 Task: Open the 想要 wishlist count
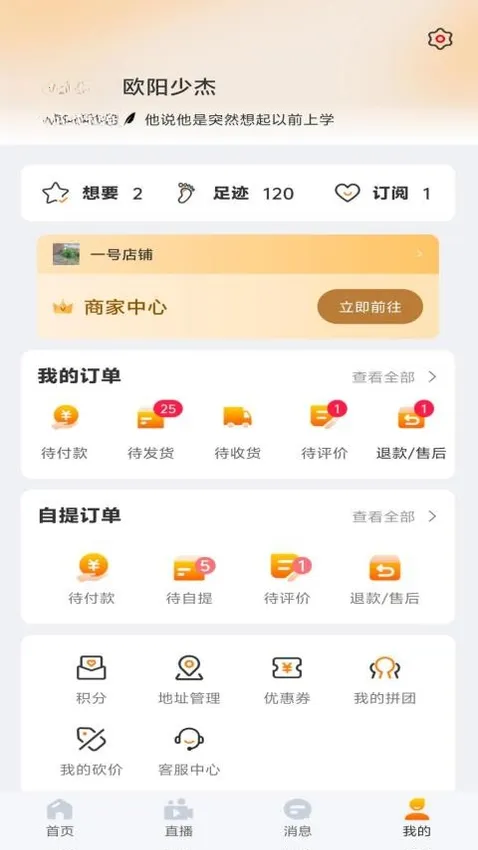92,193
